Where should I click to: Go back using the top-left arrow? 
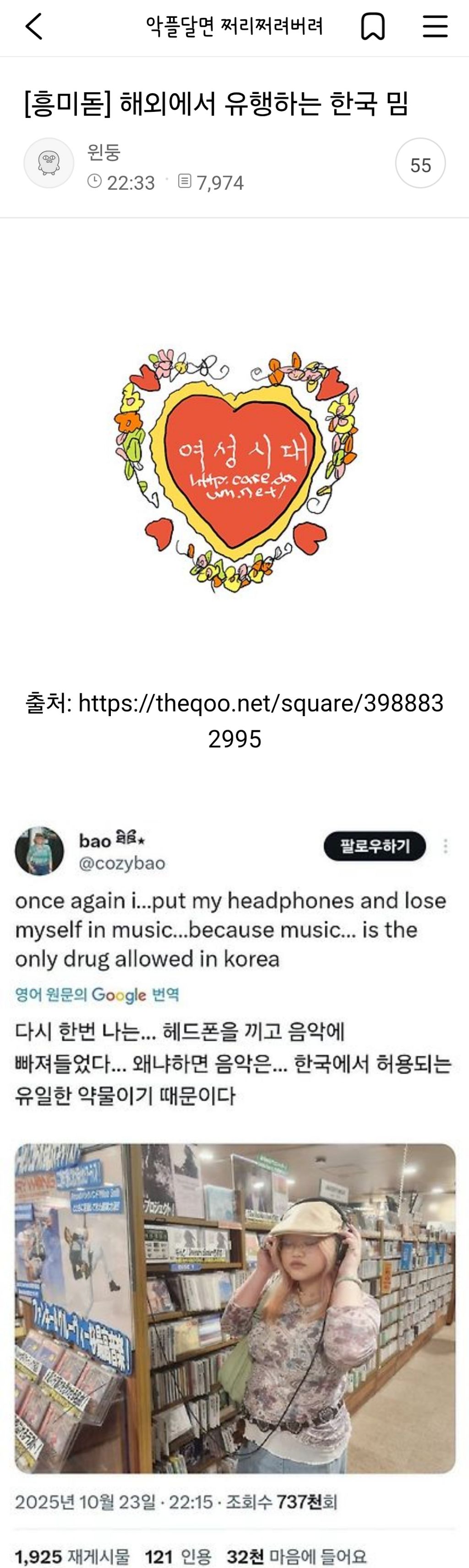[34, 27]
